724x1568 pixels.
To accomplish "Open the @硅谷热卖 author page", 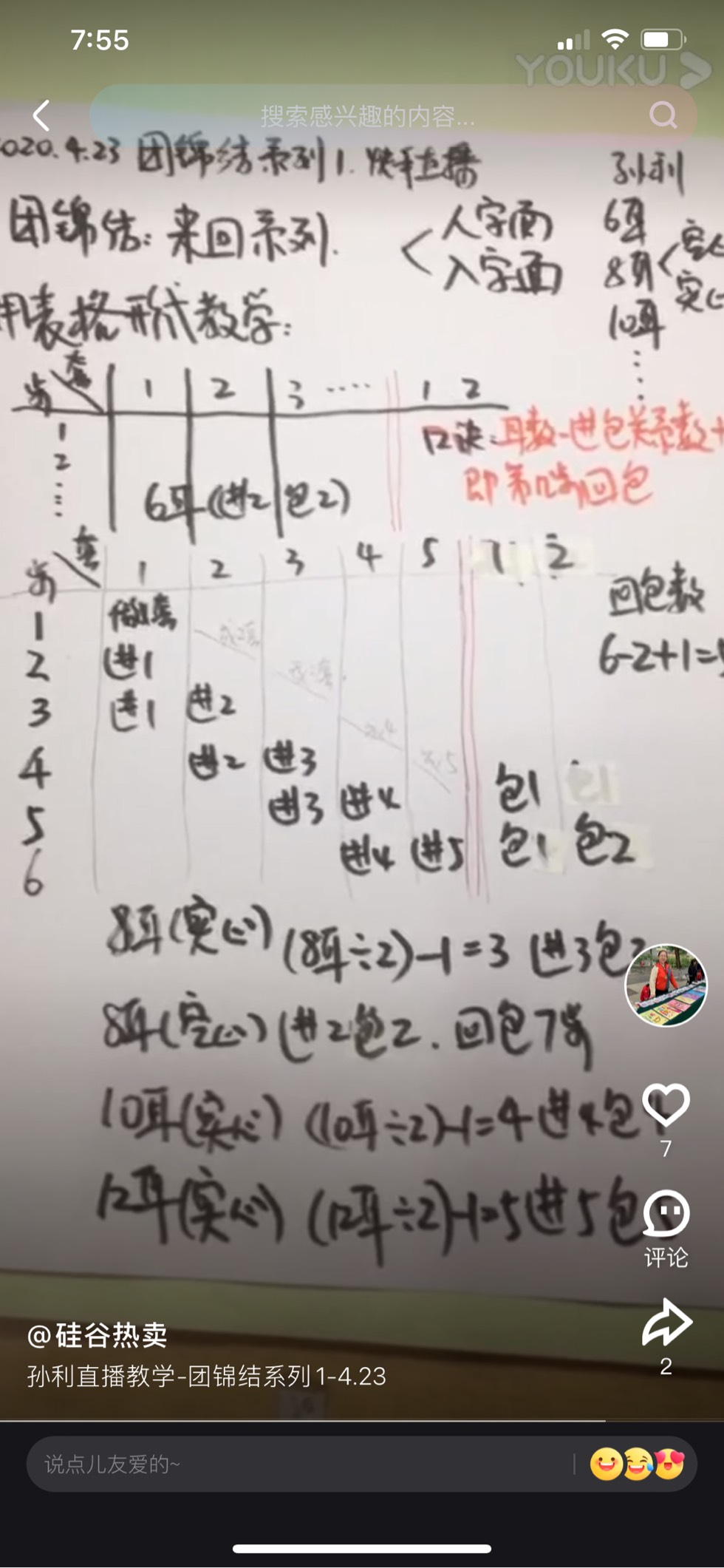I will pos(98,1335).
